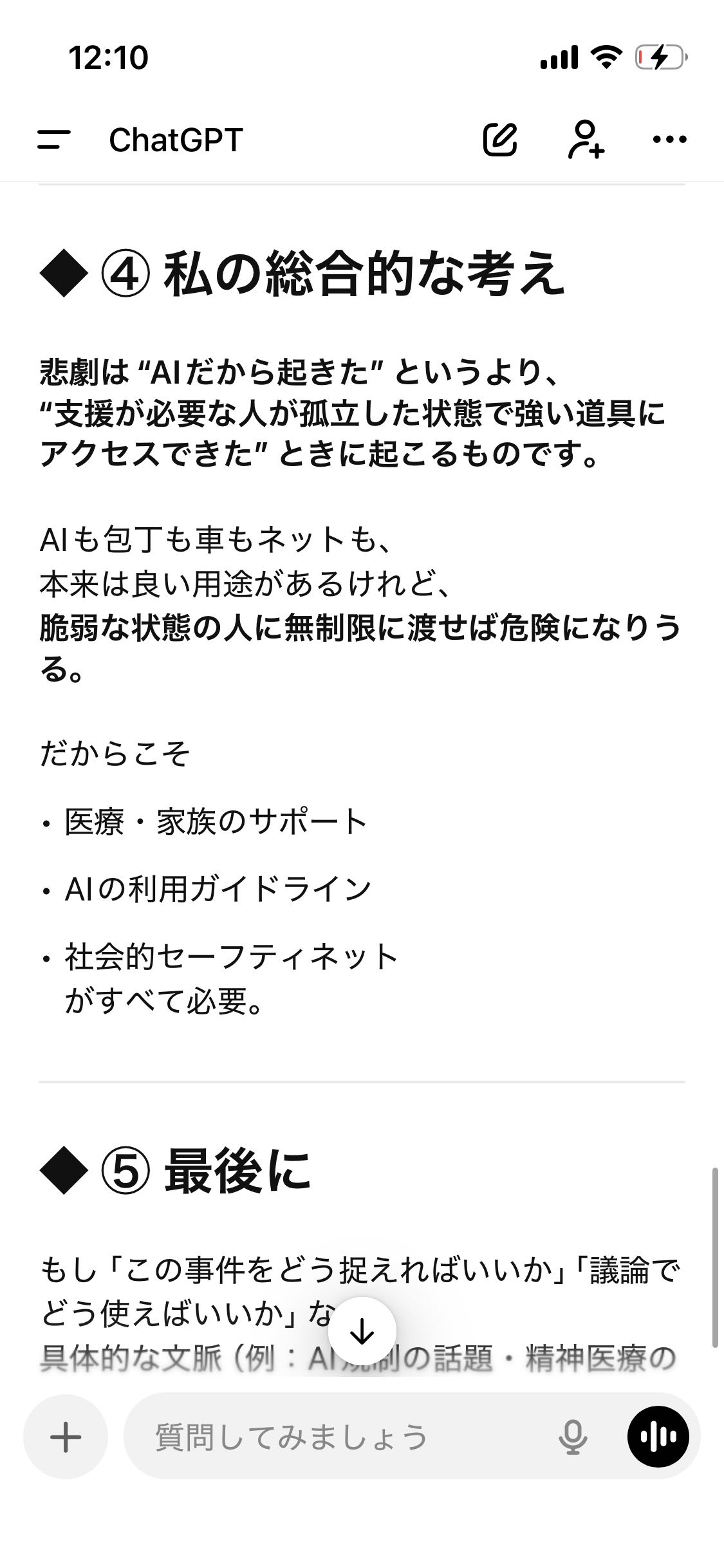
Task: Start dictation with the microphone icon
Action: click(x=572, y=1437)
